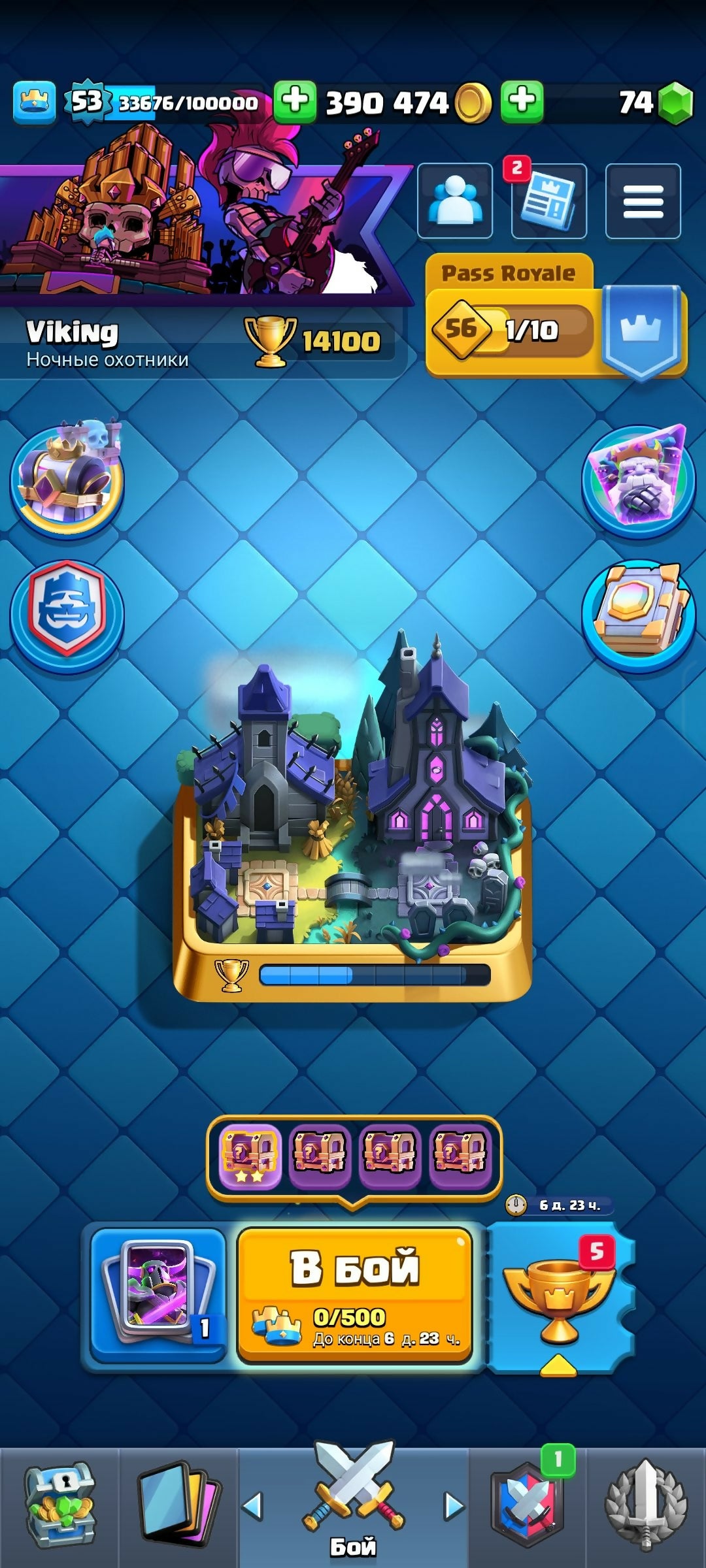This screenshot has height=1568, width=706.
Task: Tap the green plus to buy gold
Action: coord(295,102)
